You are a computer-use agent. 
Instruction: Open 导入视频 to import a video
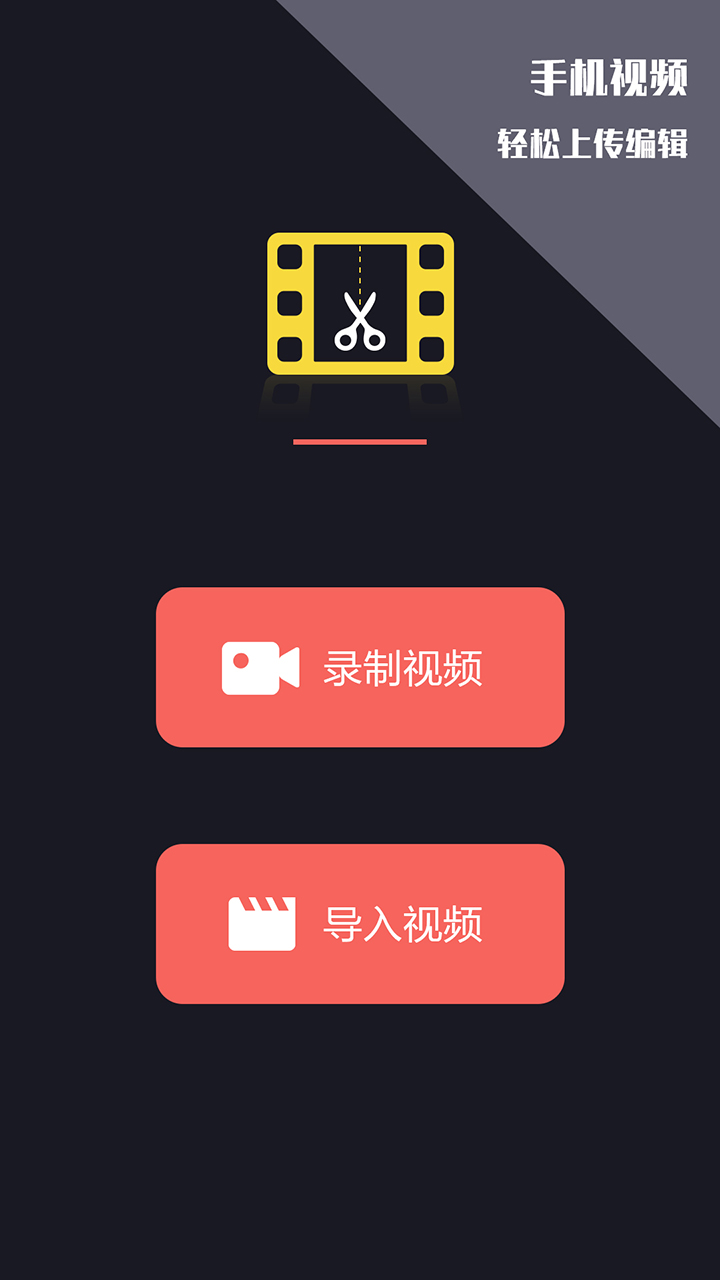[x=360, y=924]
